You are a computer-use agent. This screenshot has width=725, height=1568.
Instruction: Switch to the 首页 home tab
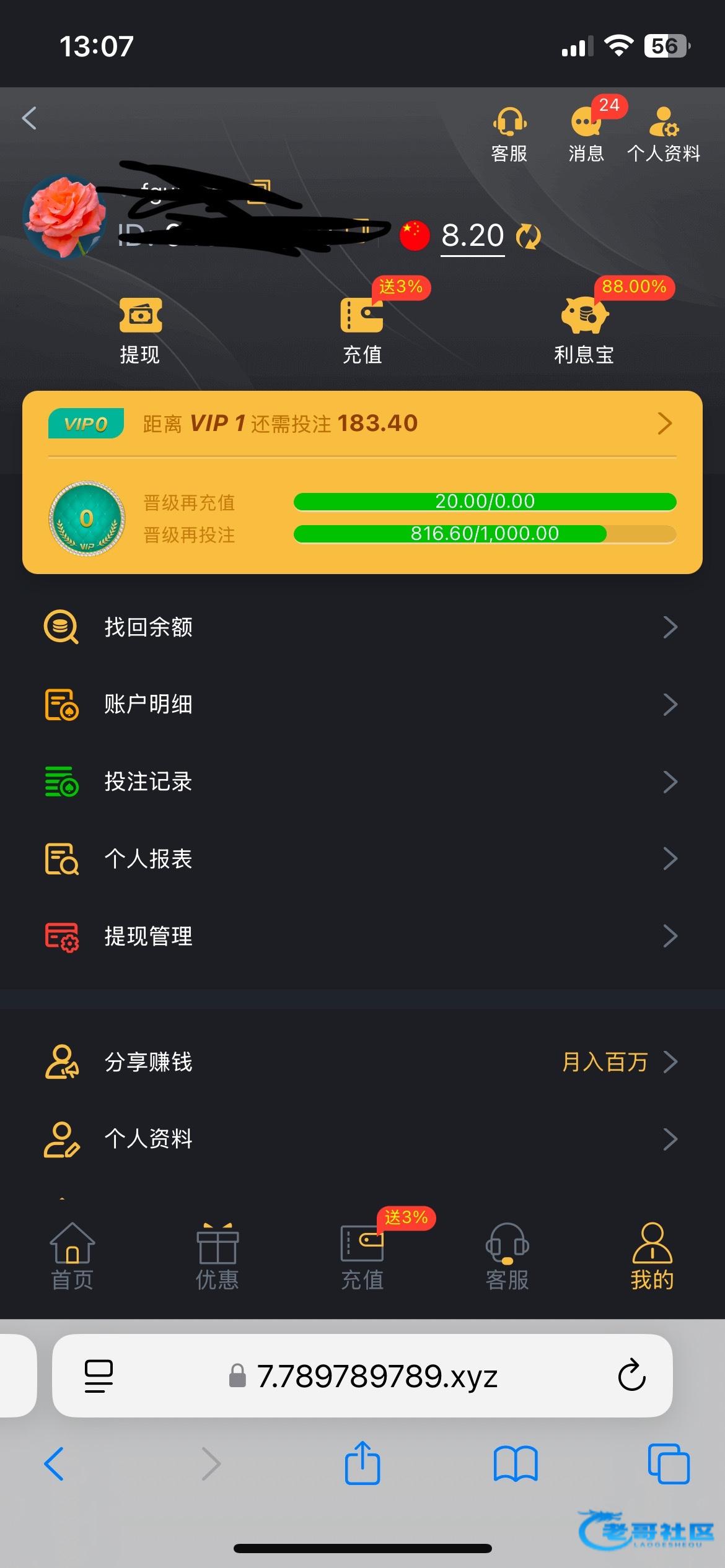(72, 1256)
